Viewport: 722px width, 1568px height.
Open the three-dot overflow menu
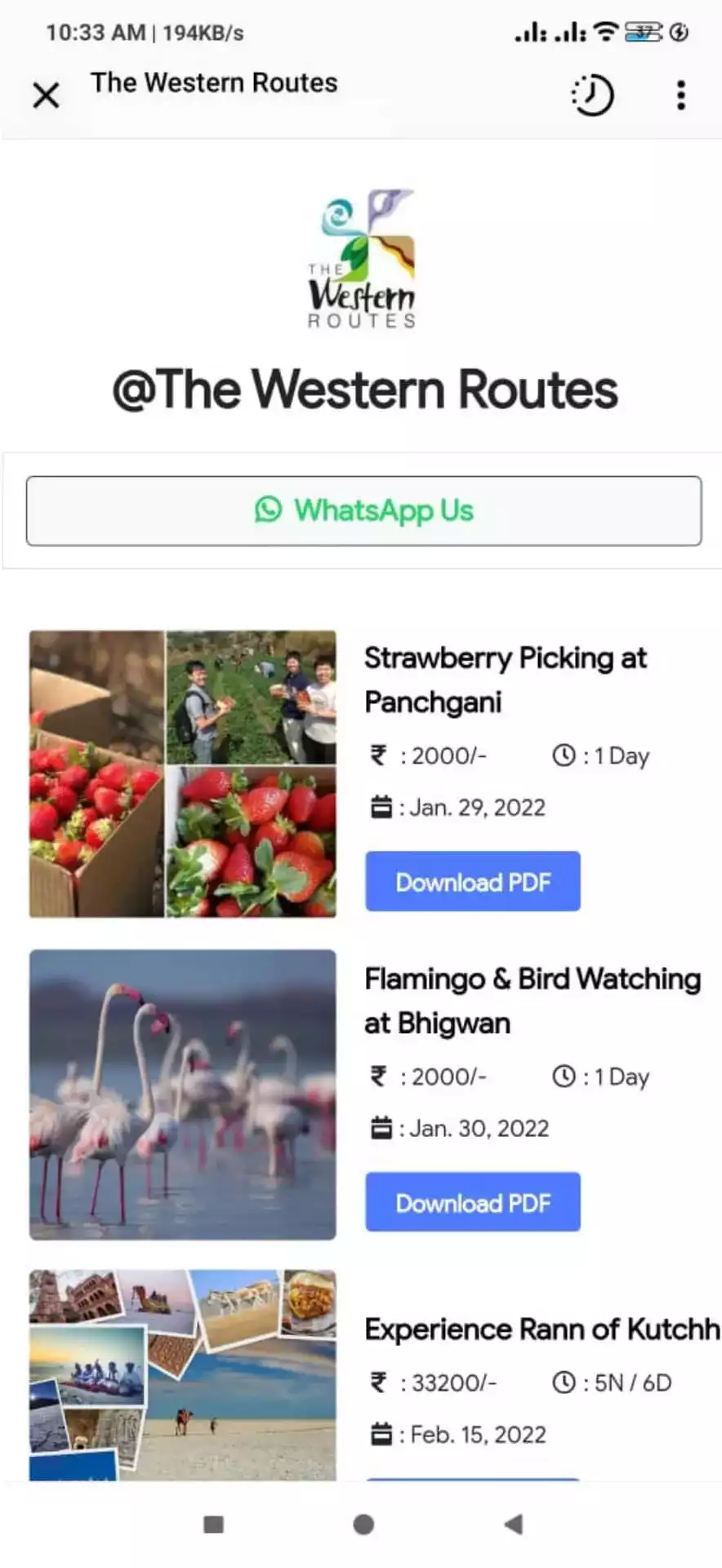(680, 95)
